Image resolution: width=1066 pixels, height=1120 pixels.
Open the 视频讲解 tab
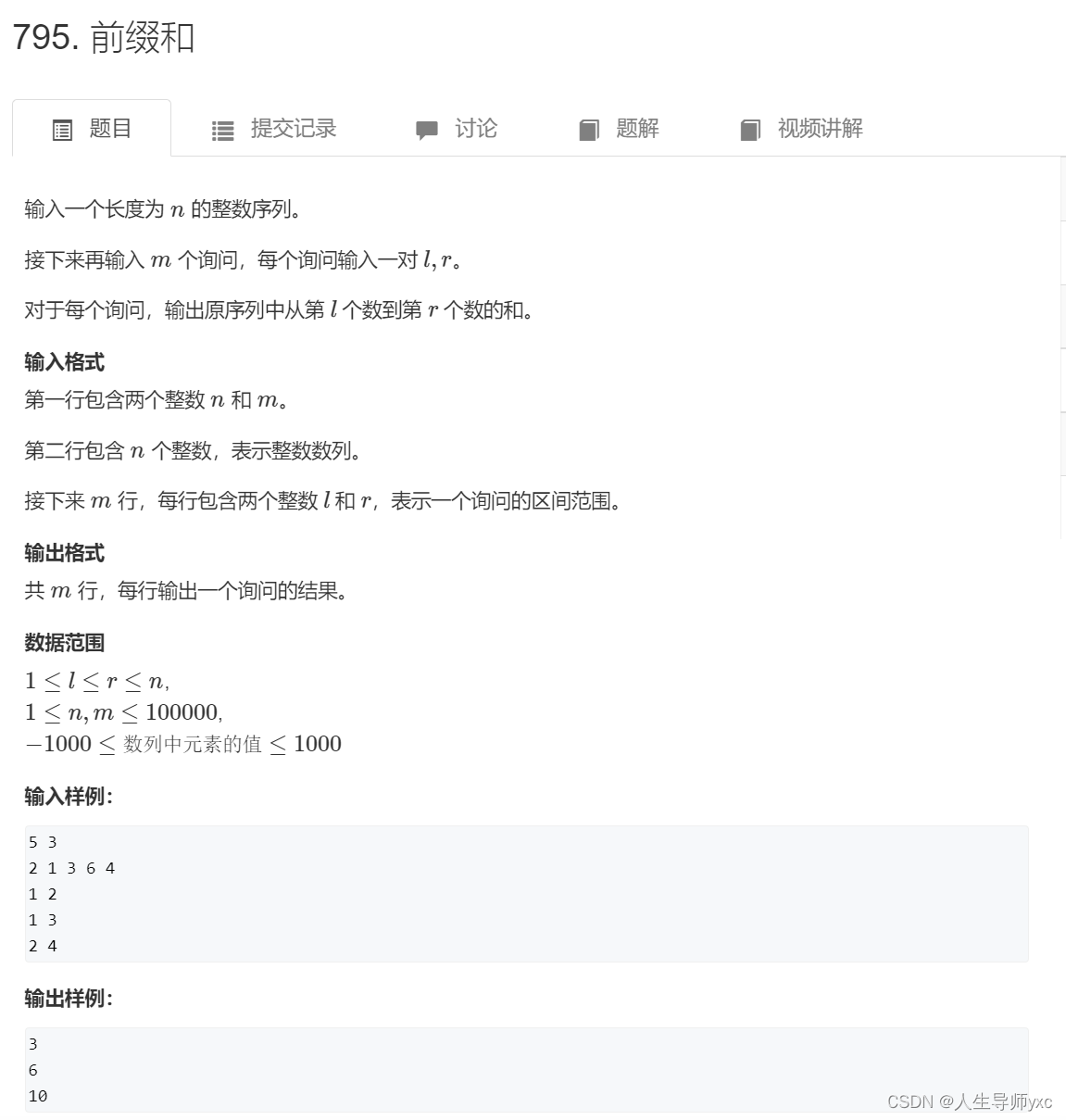point(801,129)
